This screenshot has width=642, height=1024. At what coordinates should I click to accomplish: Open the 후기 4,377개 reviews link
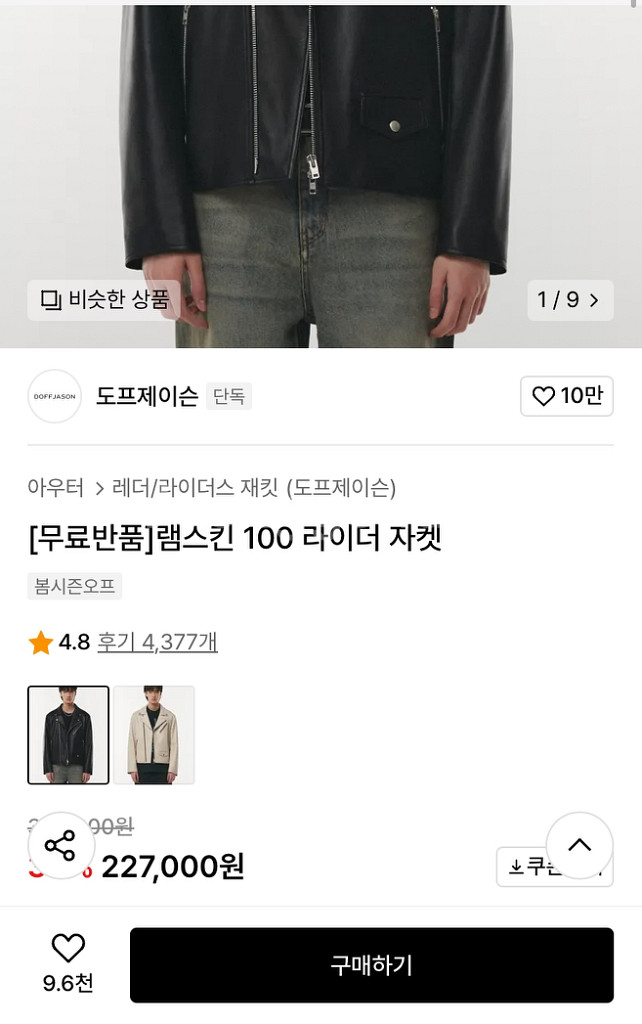[x=157, y=642]
